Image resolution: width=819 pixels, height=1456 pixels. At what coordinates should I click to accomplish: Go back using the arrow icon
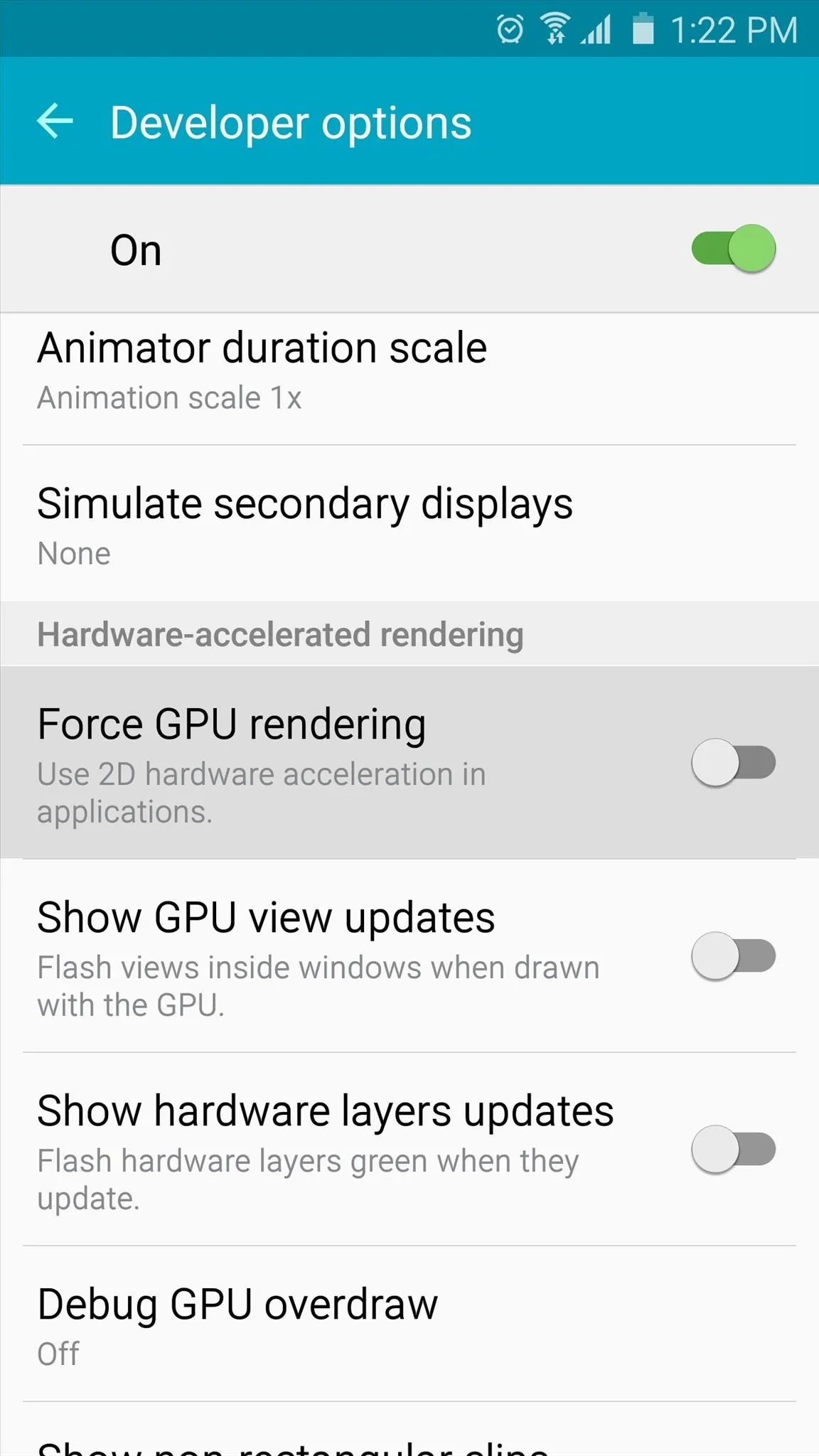click(x=55, y=121)
